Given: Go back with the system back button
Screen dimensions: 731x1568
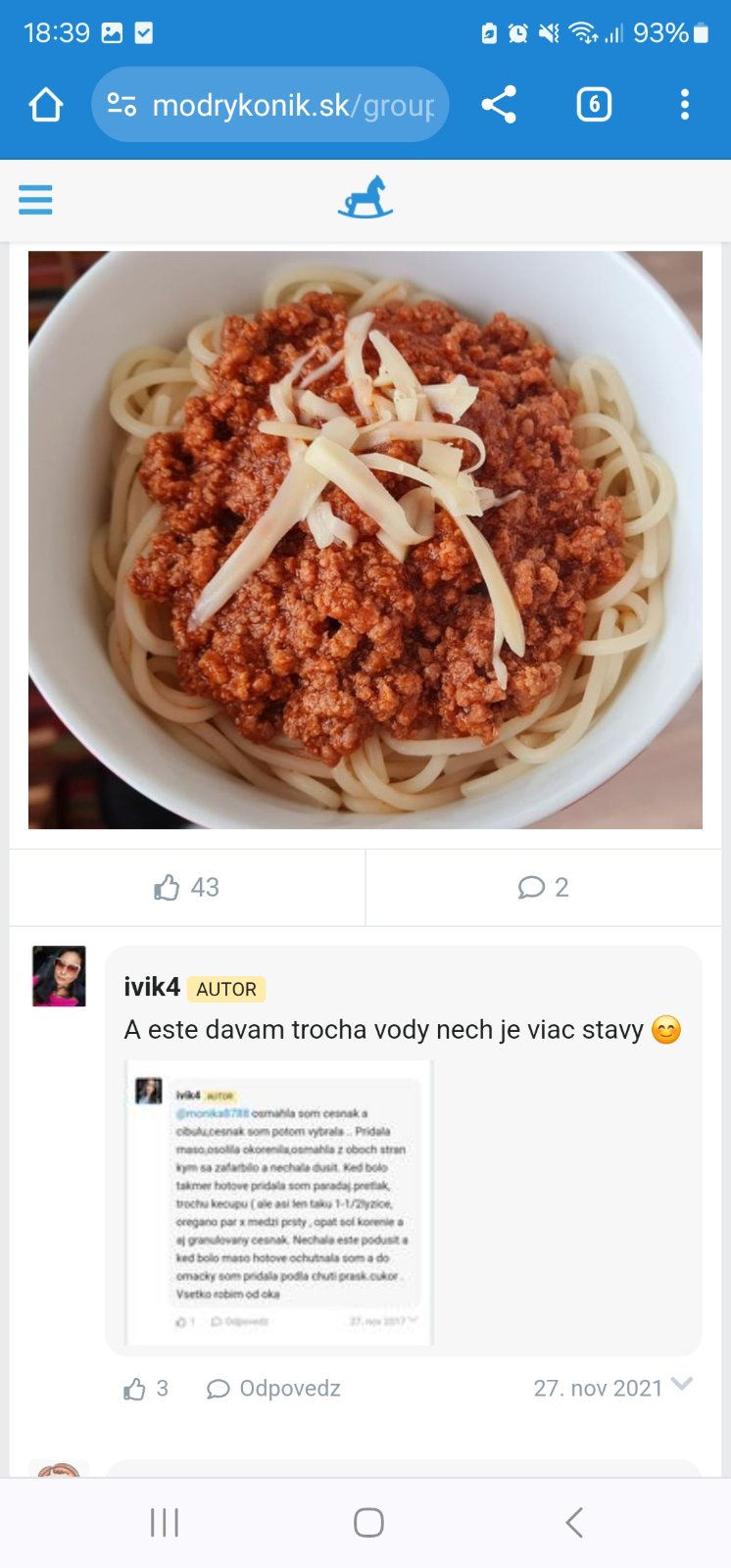Looking at the screenshot, I should click(574, 1522).
